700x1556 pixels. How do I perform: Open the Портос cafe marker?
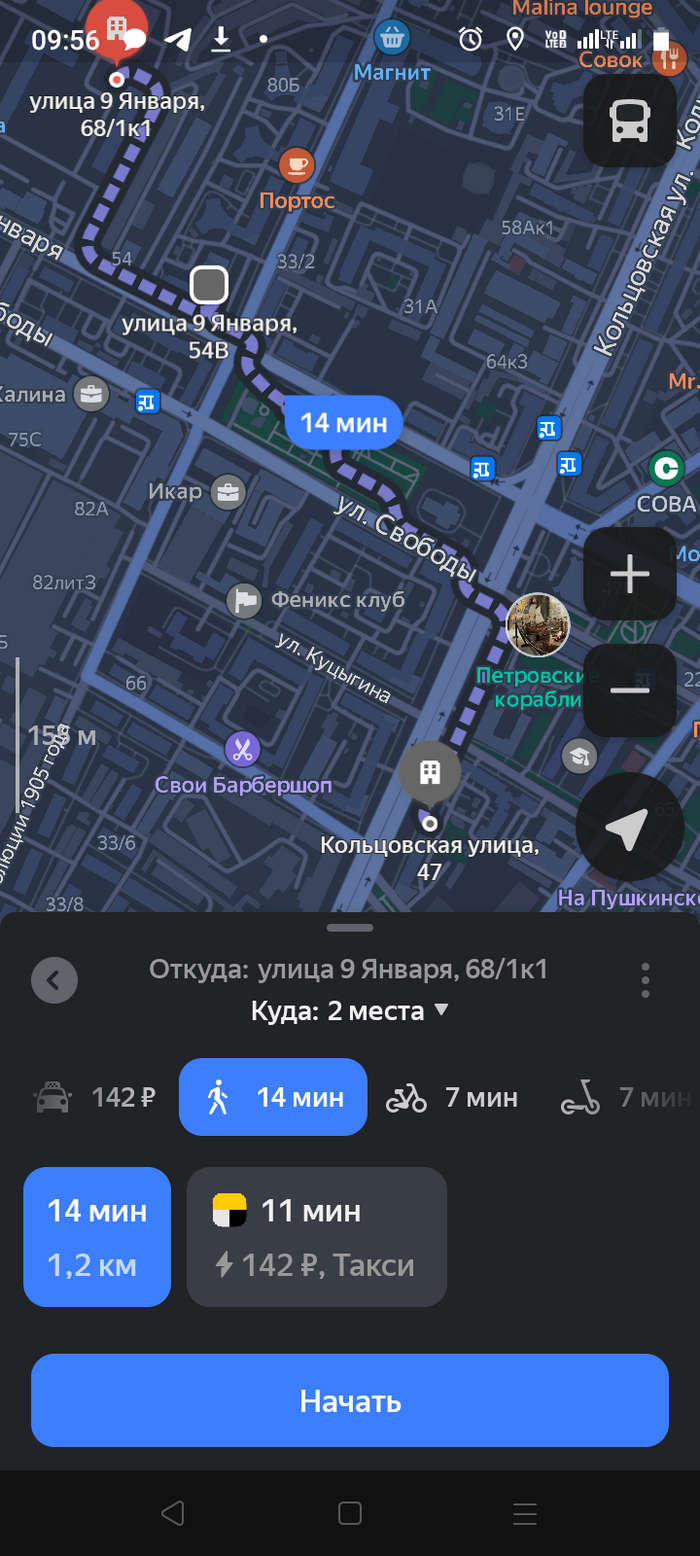(x=297, y=165)
